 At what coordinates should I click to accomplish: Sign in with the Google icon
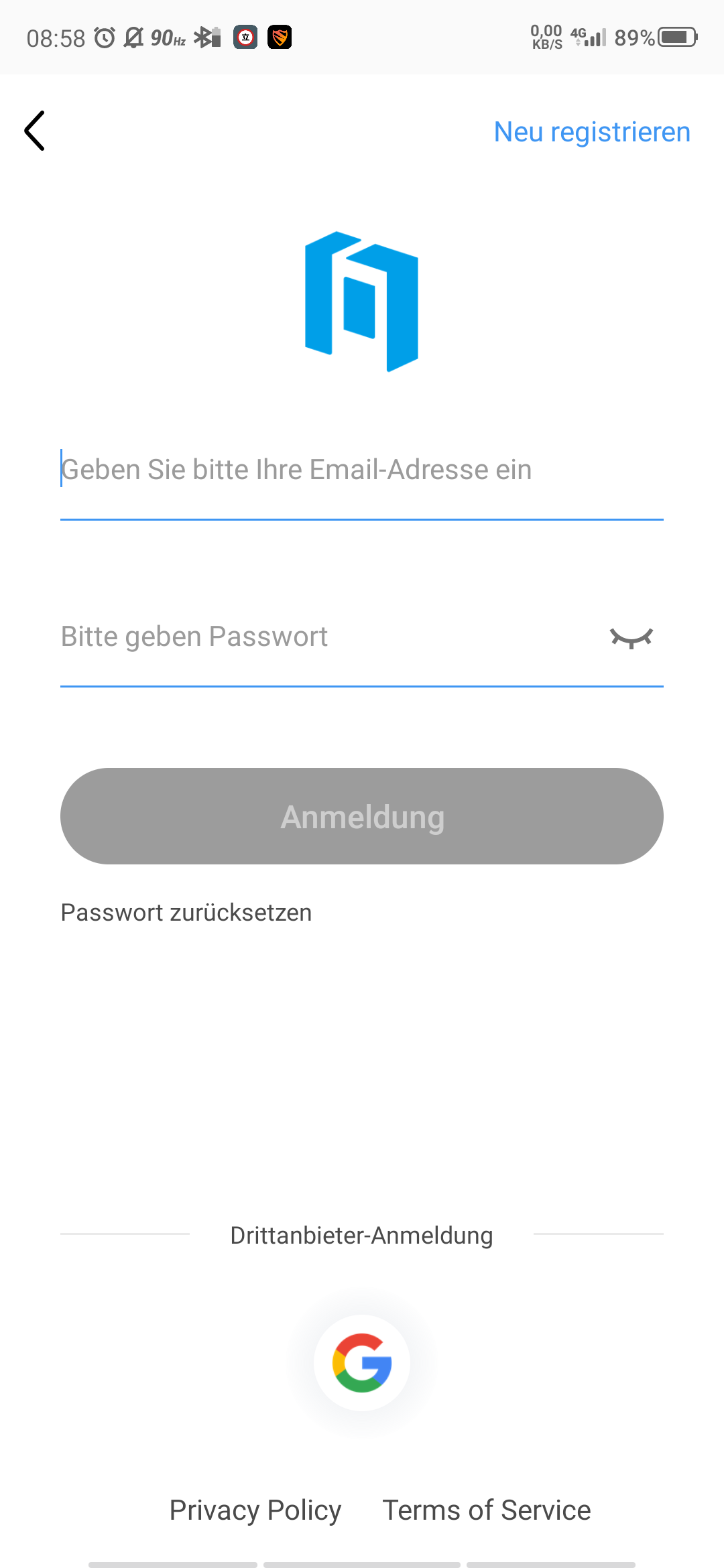tap(362, 1362)
